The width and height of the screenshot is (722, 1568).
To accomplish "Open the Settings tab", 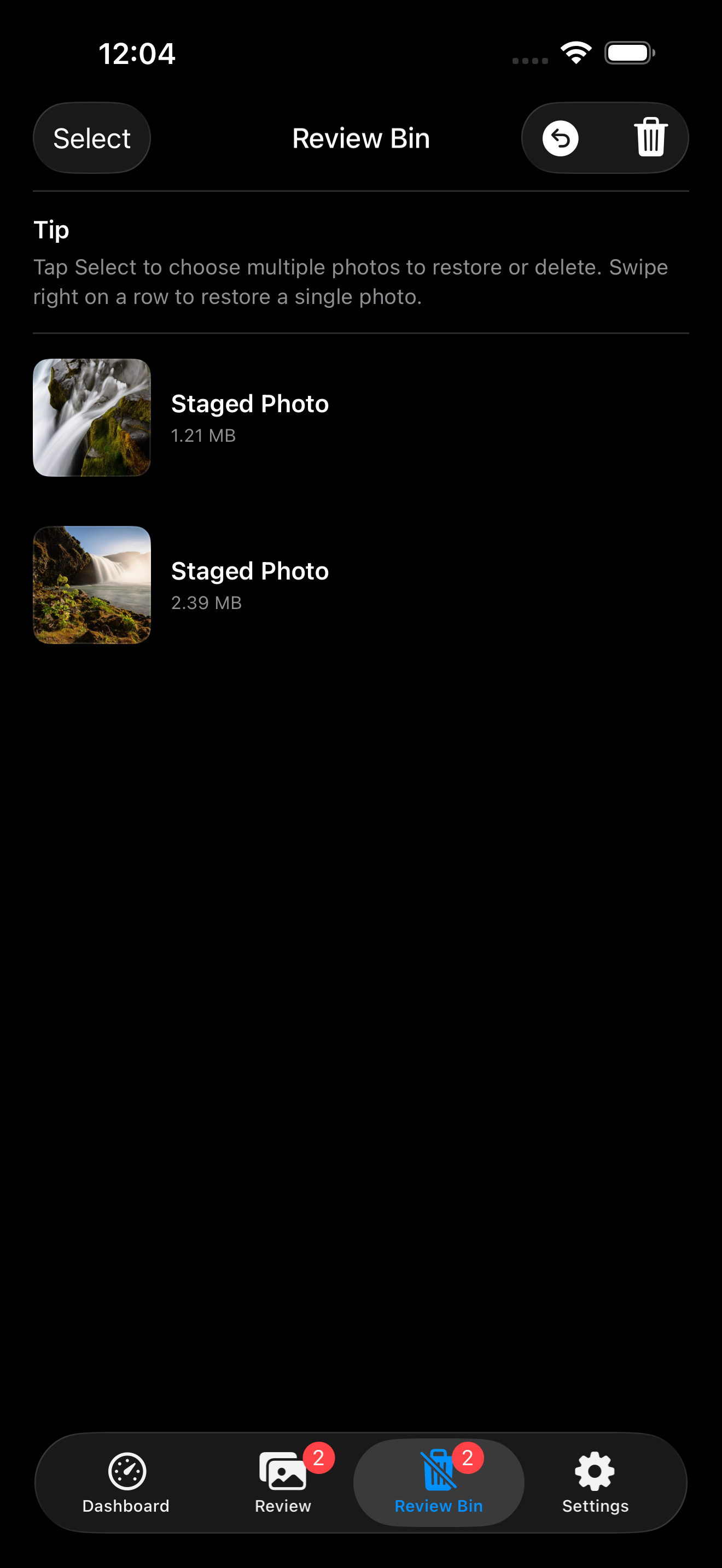I will click(595, 1483).
